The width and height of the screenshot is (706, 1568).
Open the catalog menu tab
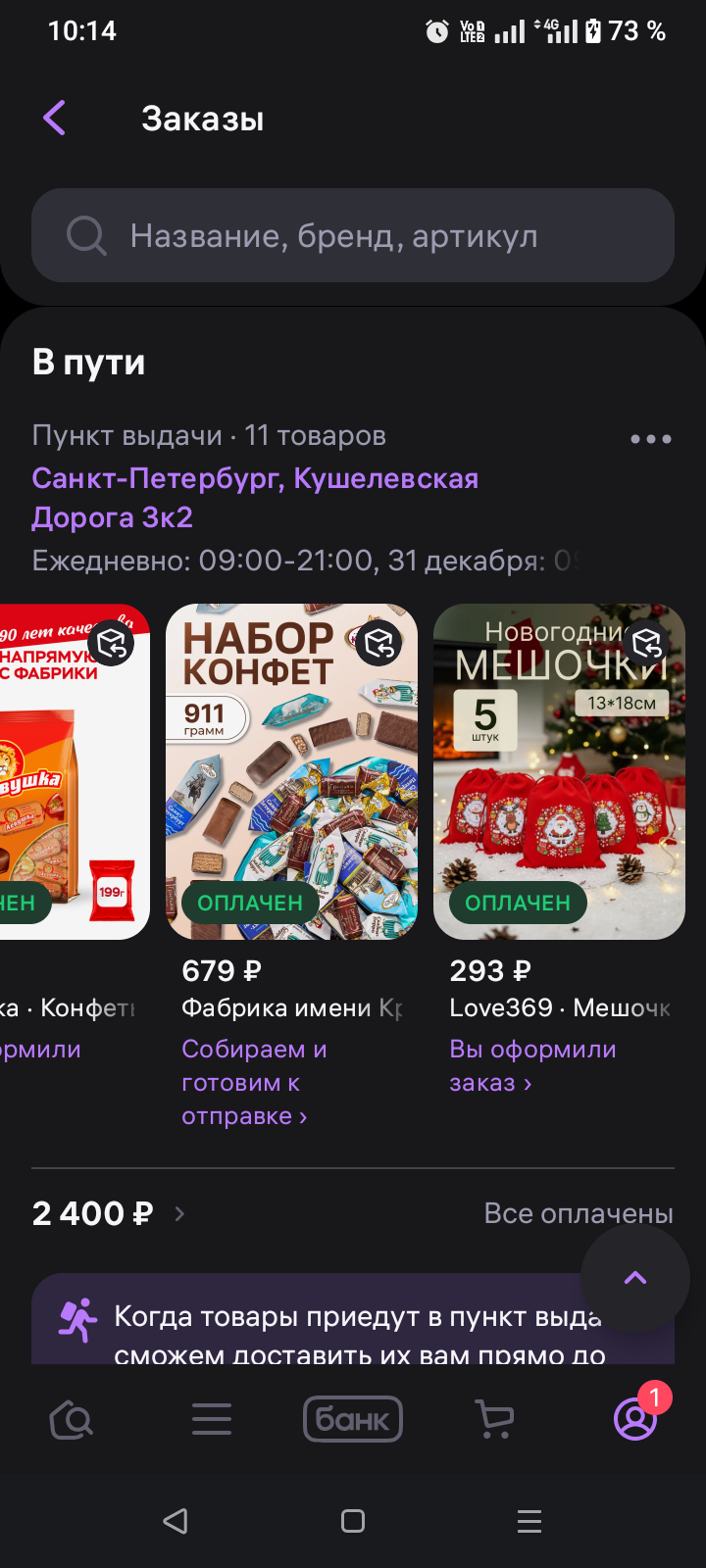click(212, 1419)
